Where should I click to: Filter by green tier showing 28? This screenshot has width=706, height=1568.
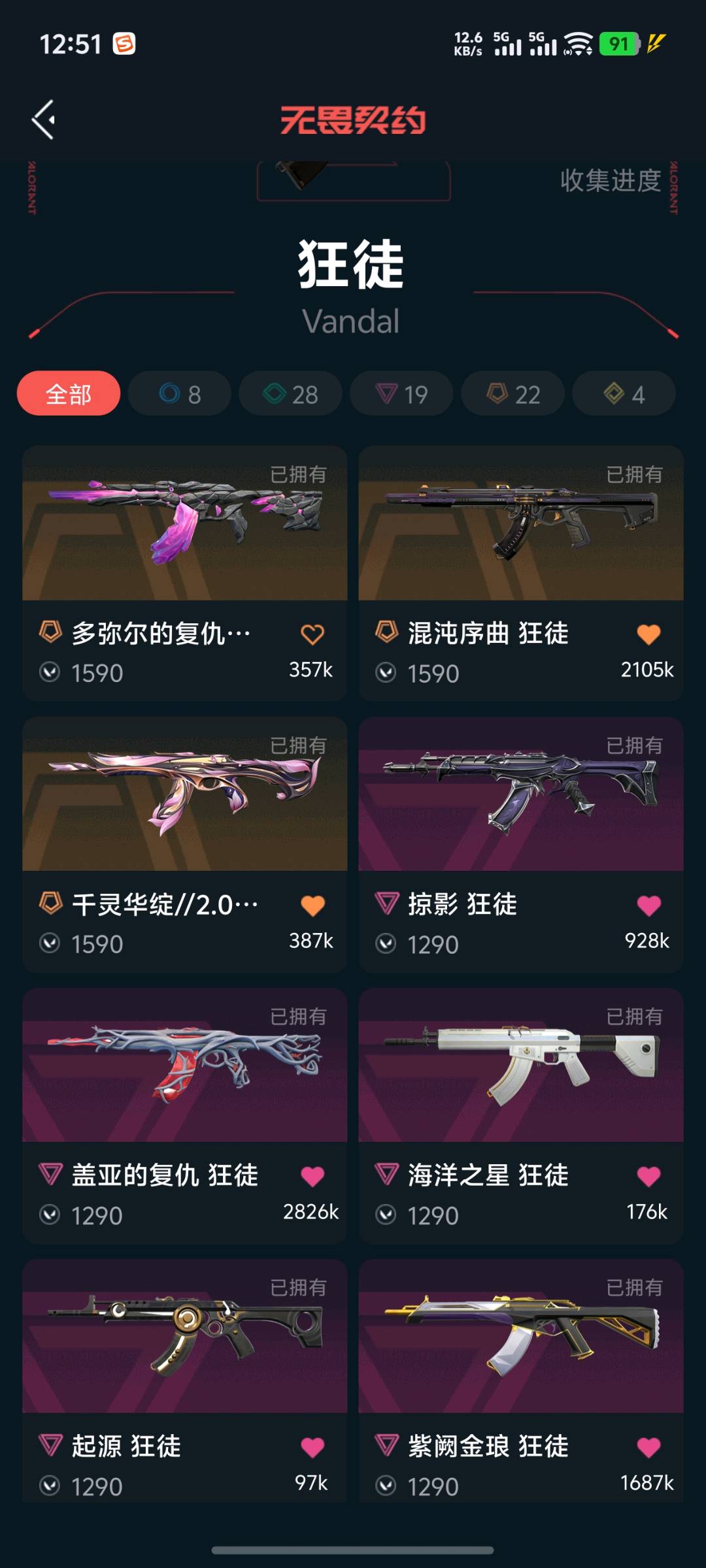click(290, 394)
